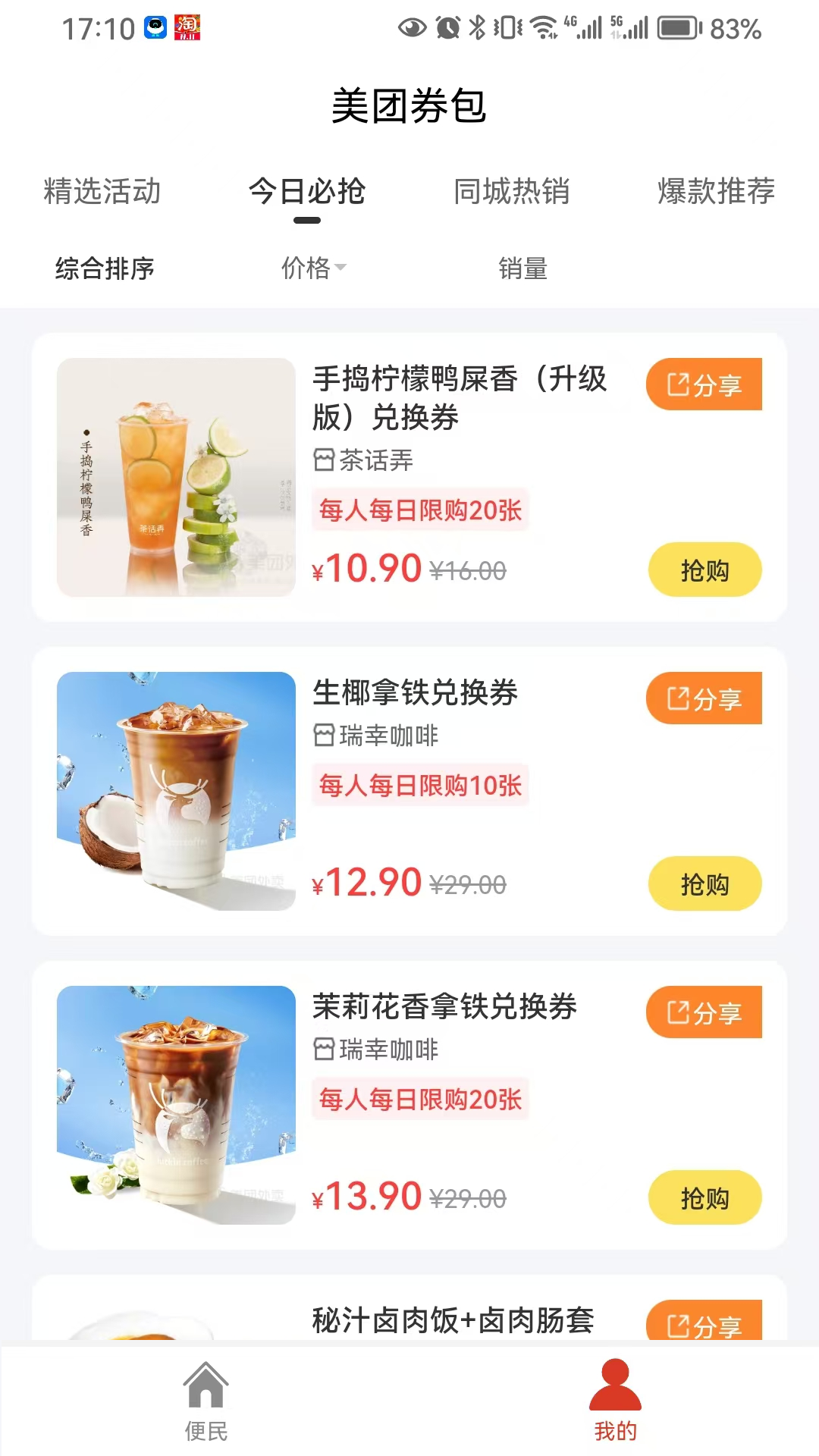Screen dimensions: 819x1456
Task: Tap 抢购 for the 手捣柠檬鸭屎香 coupon
Action: coord(704,570)
